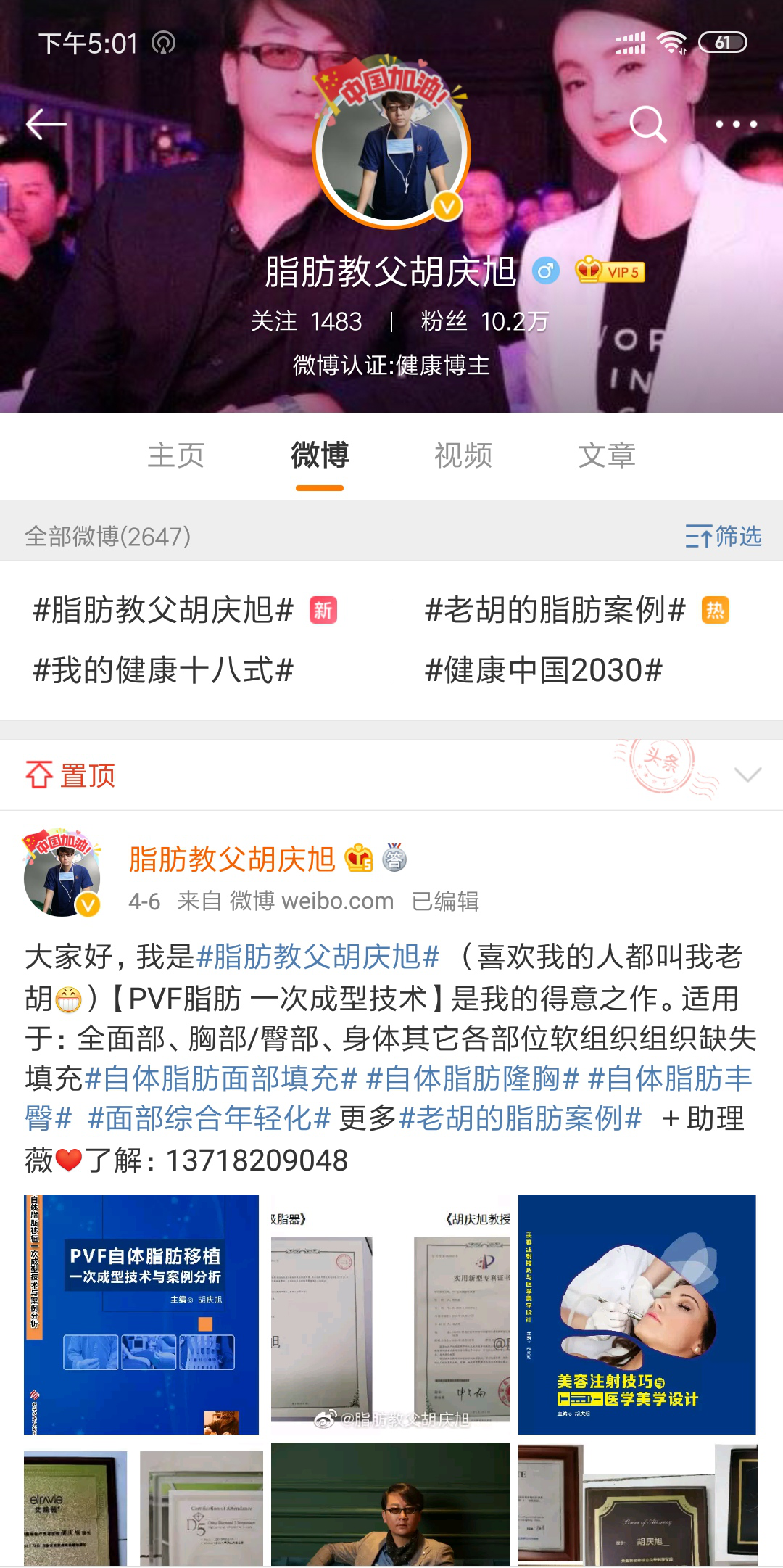This screenshot has height=1568, width=783.
Task: Expand the pinned post dropdown arrow
Action: [x=747, y=775]
